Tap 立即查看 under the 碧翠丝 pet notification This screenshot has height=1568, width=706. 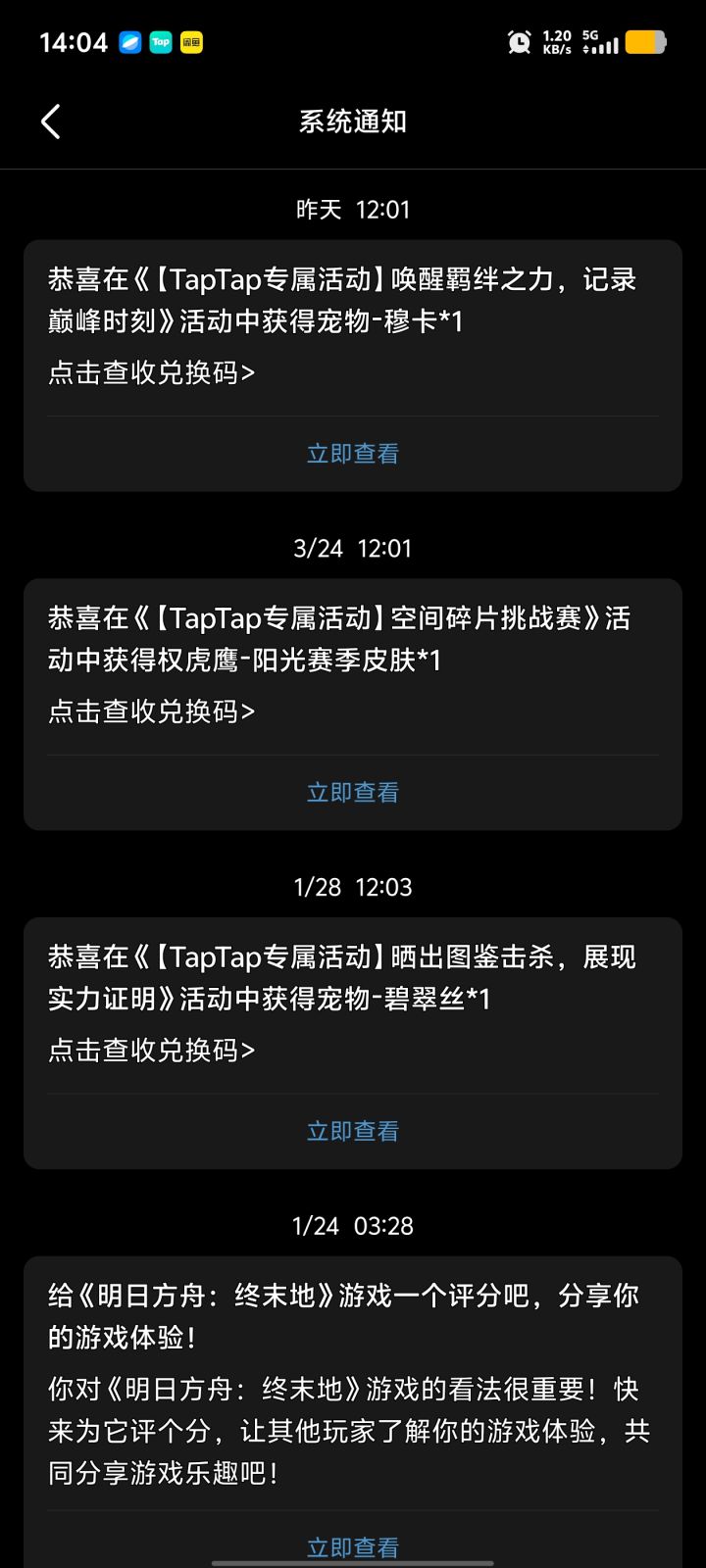(x=353, y=1132)
